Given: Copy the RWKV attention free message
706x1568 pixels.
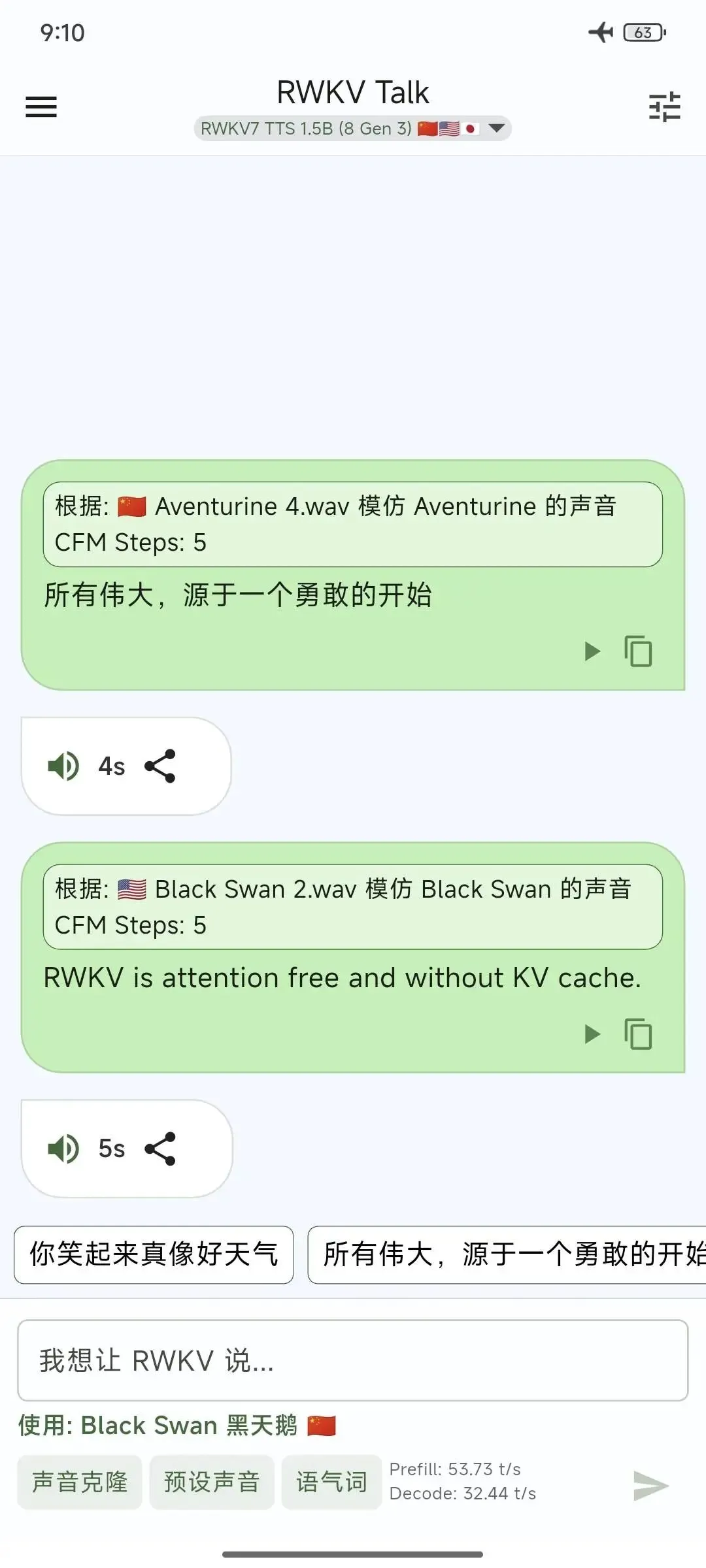Looking at the screenshot, I should pos(637,1034).
